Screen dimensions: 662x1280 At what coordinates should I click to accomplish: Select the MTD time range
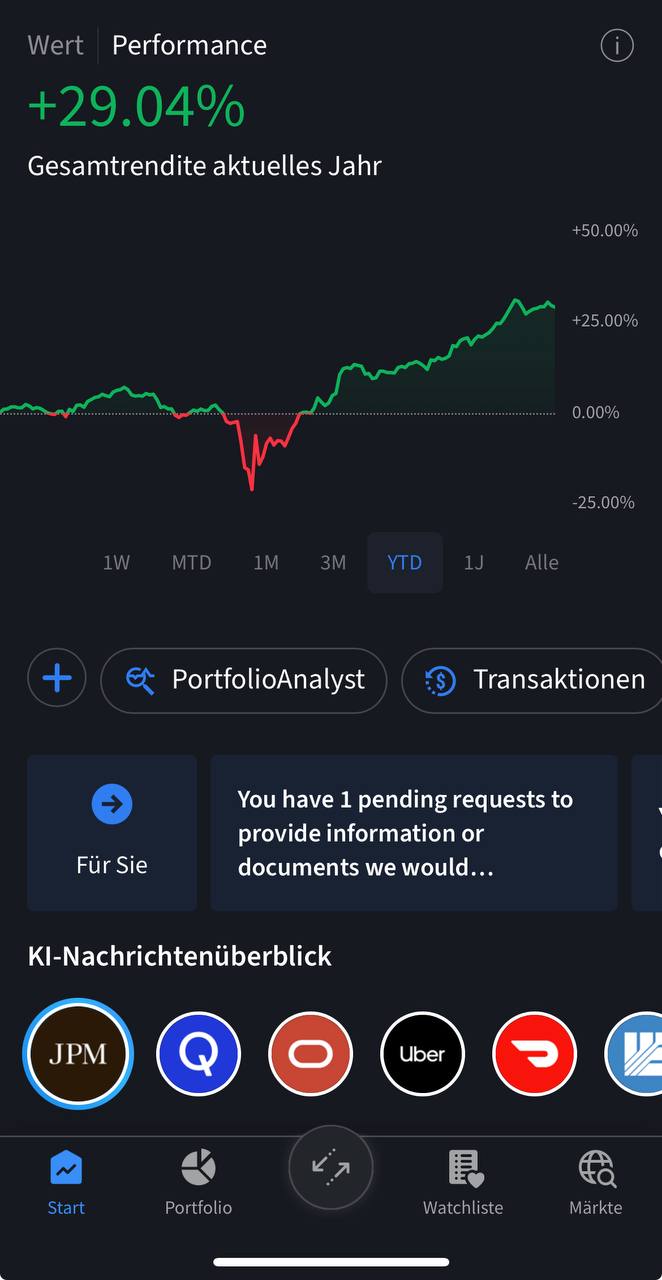pyautogui.click(x=191, y=562)
